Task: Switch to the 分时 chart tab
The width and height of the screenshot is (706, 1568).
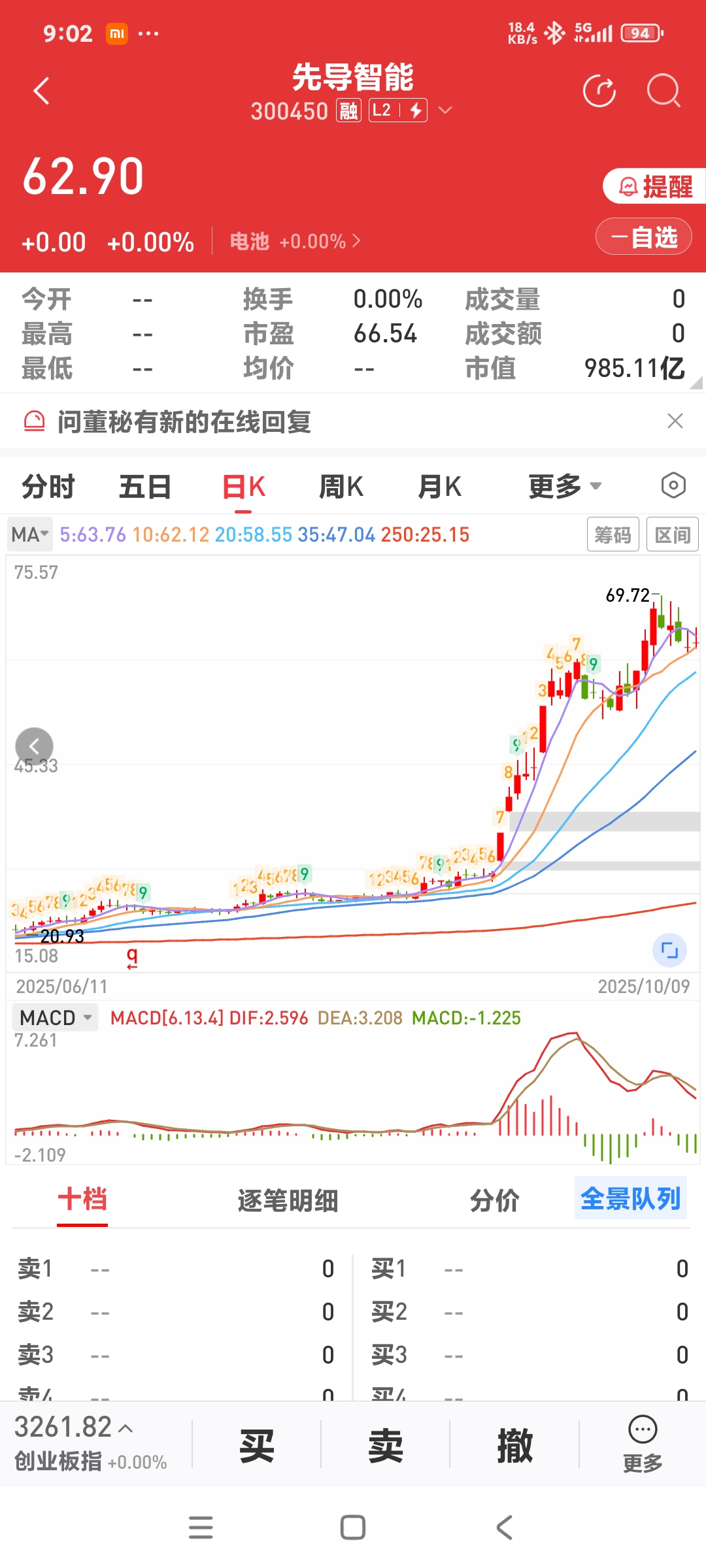Action: point(48,487)
